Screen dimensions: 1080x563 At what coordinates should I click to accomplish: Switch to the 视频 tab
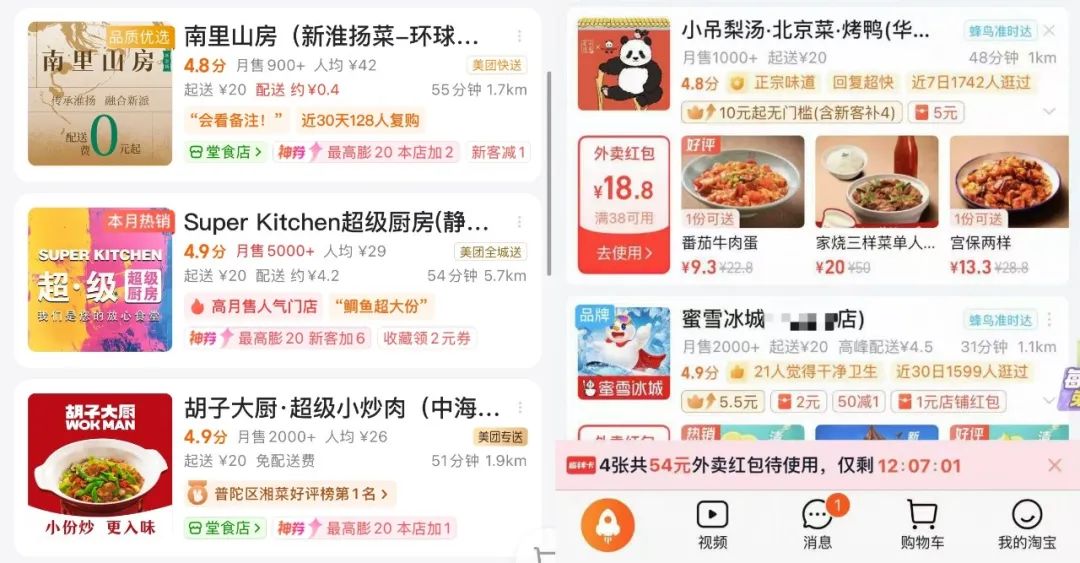pos(712,524)
